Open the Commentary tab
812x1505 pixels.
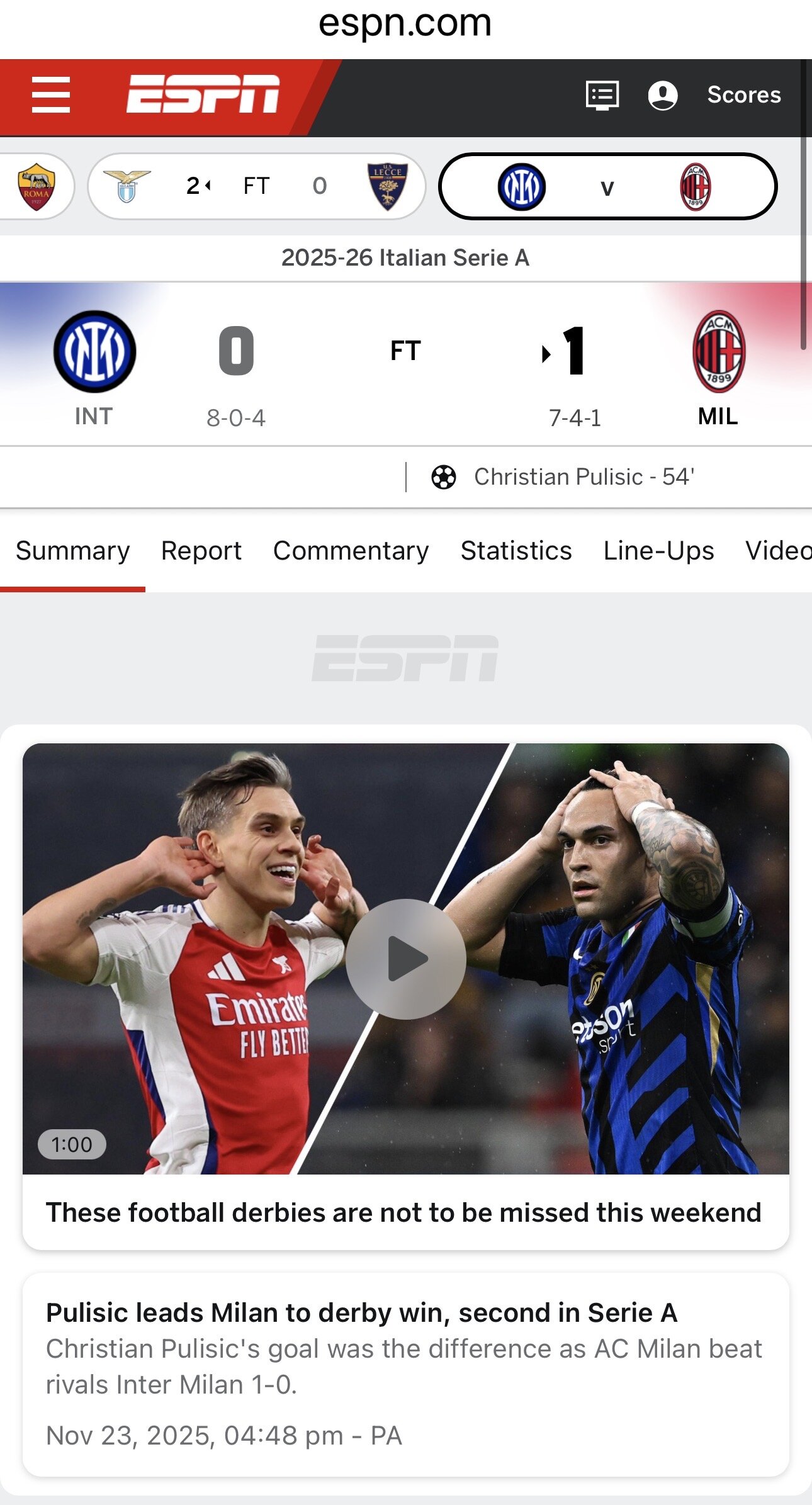tap(351, 551)
